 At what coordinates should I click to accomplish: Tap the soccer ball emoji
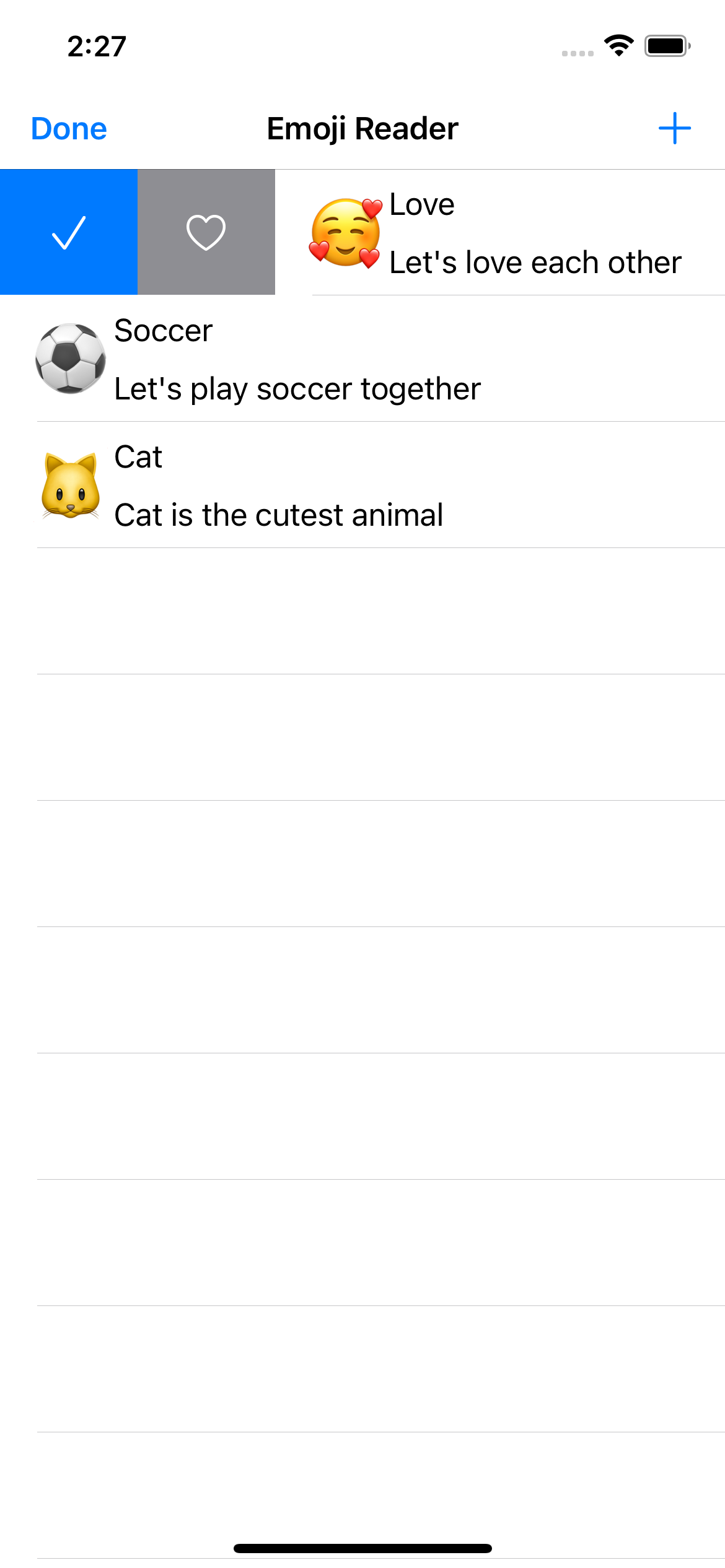70,359
